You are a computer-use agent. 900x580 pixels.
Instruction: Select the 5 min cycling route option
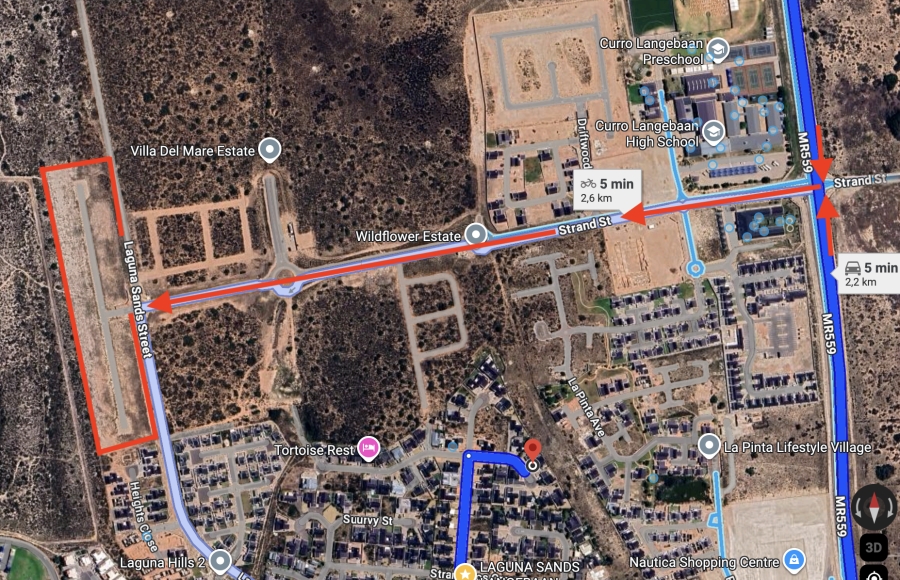click(606, 189)
